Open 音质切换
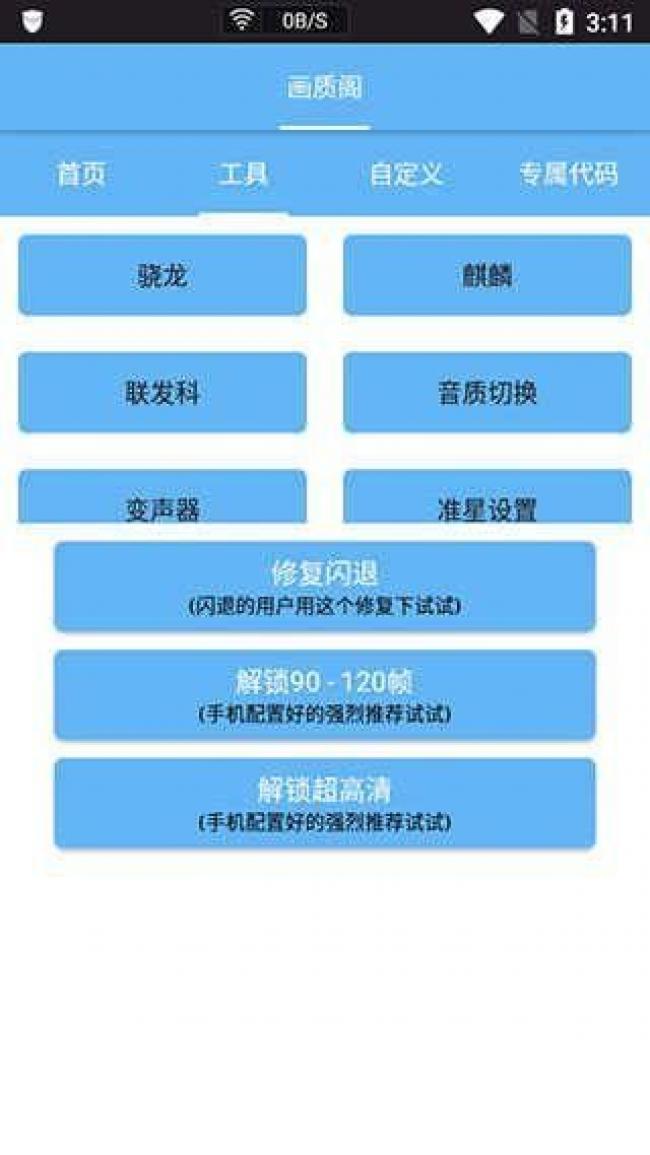Viewport: 650px width, 1155px height. click(487, 392)
